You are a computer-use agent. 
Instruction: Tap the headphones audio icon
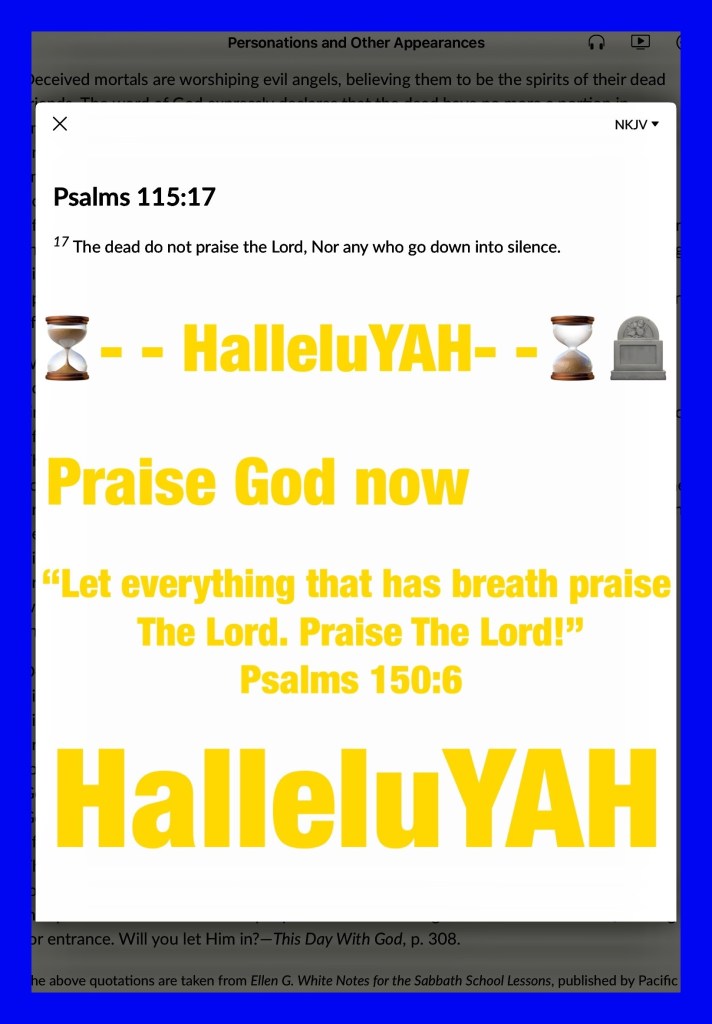click(x=596, y=43)
